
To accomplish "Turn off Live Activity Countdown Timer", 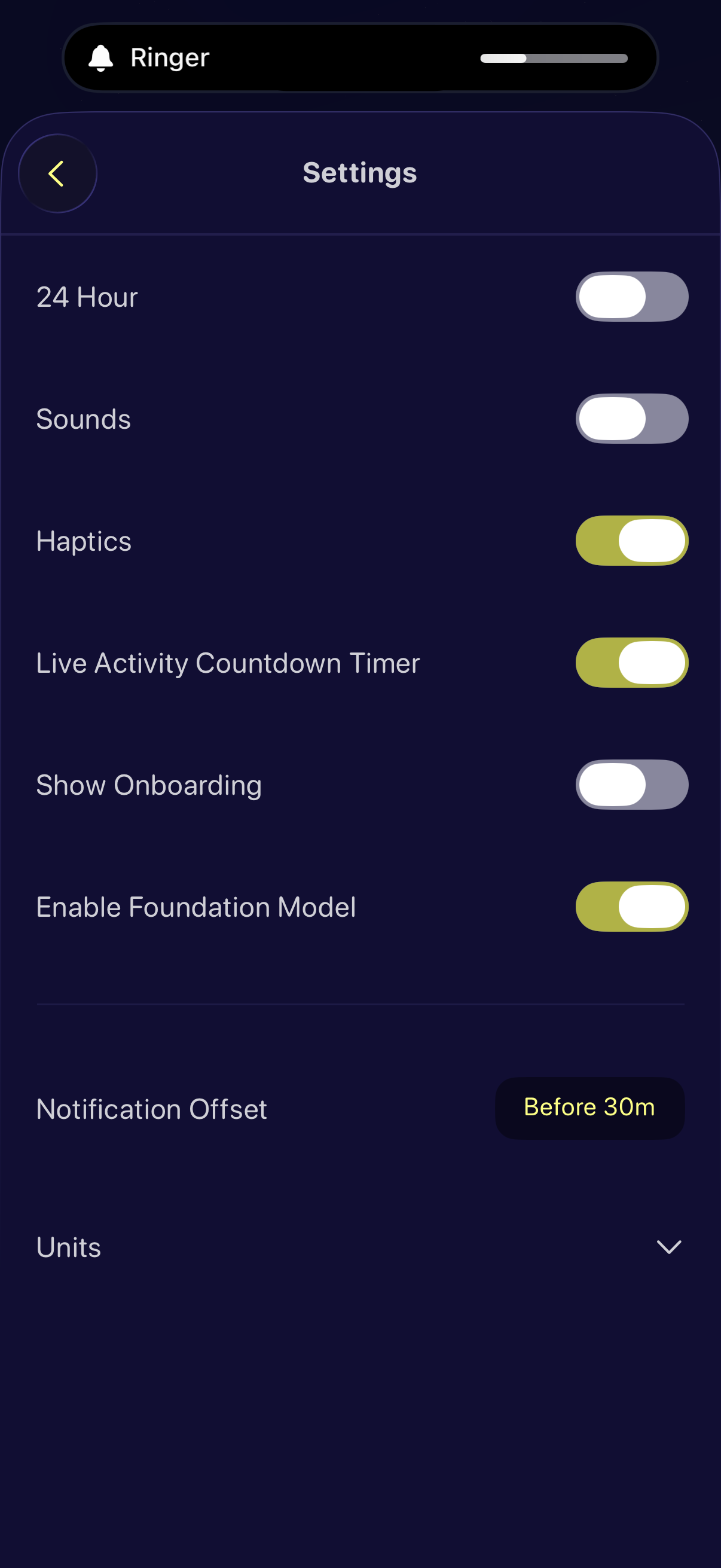I will (631, 662).
